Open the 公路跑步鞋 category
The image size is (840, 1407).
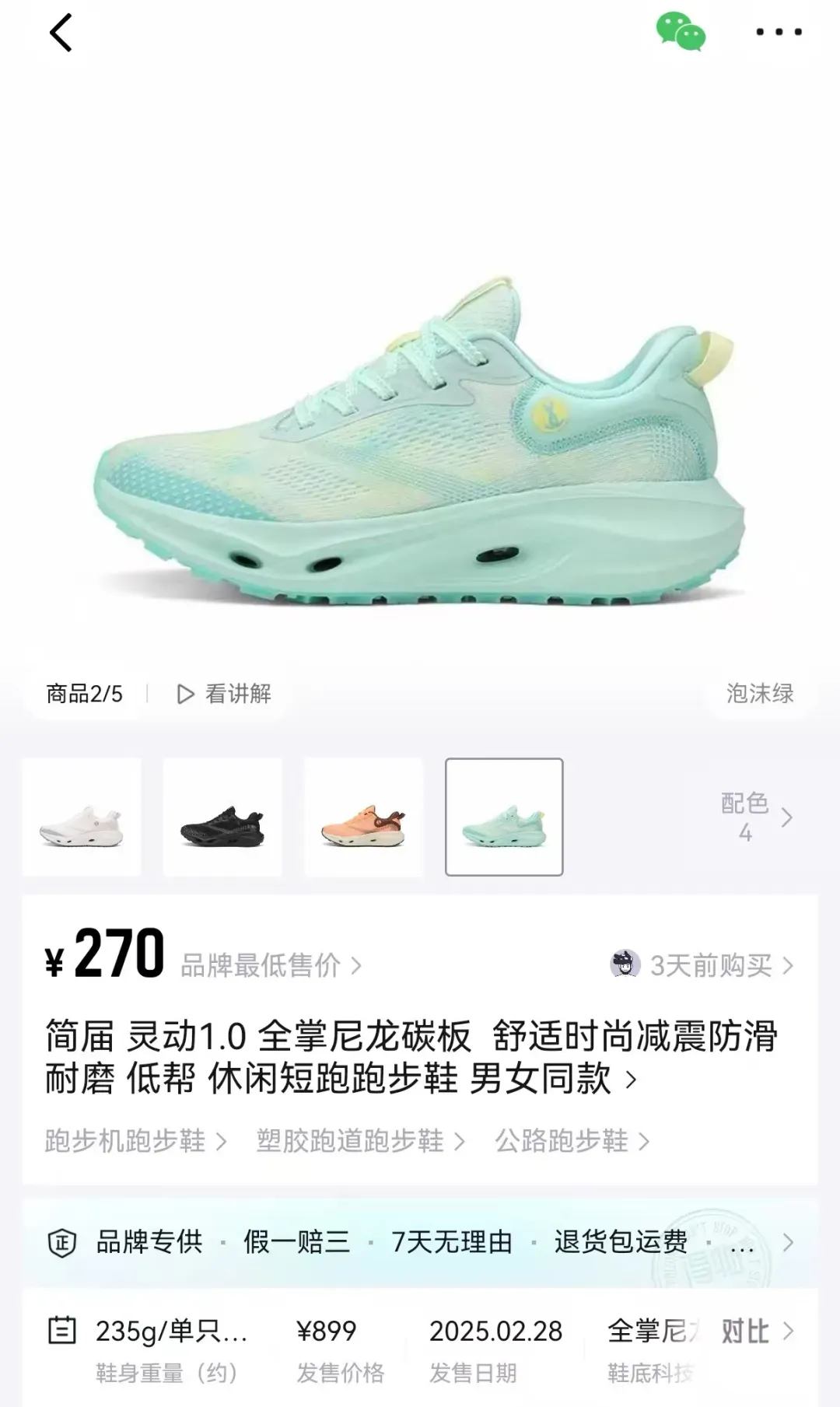click(572, 1141)
